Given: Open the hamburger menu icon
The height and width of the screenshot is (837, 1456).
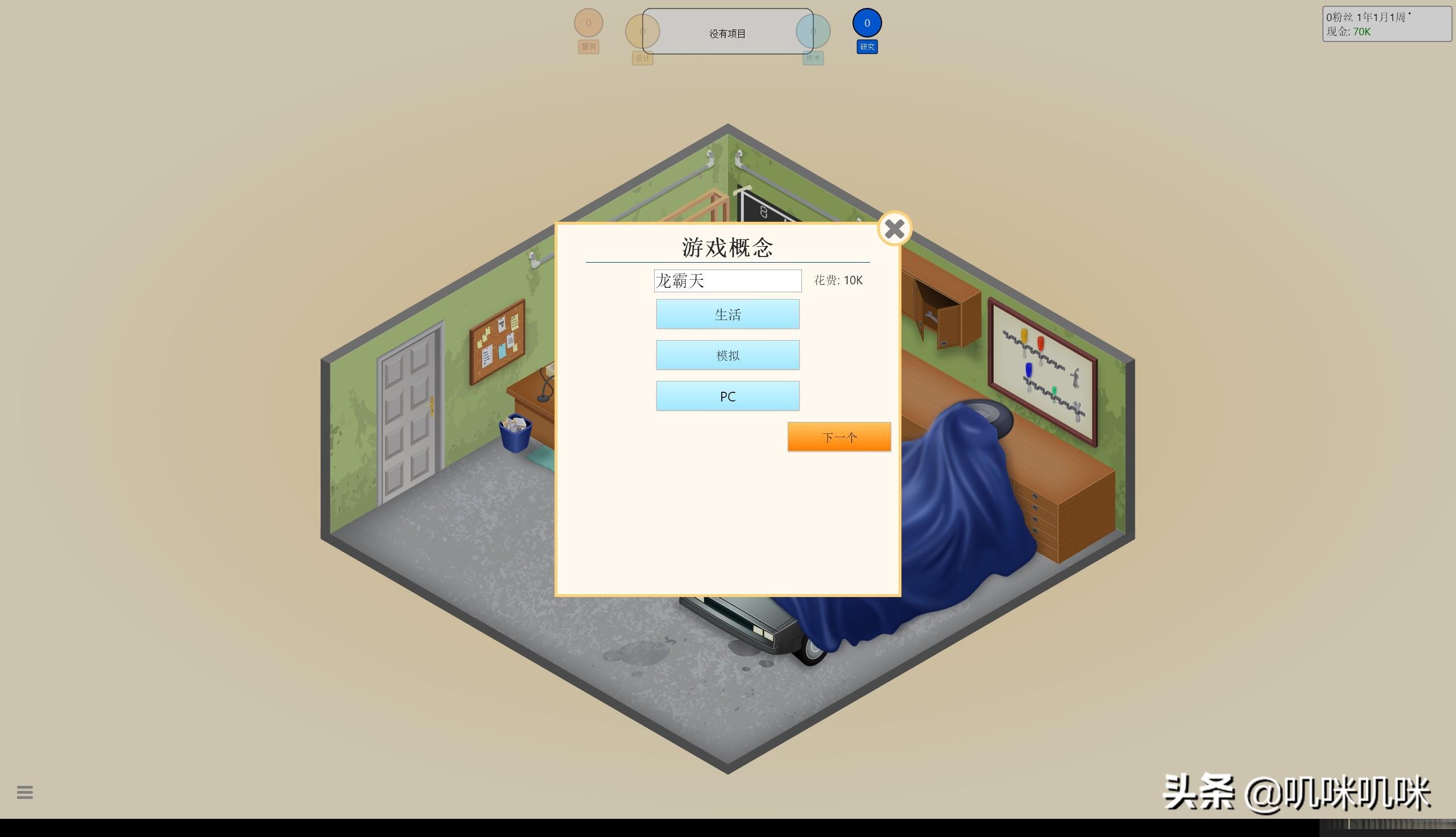Looking at the screenshot, I should (x=24, y=792).
